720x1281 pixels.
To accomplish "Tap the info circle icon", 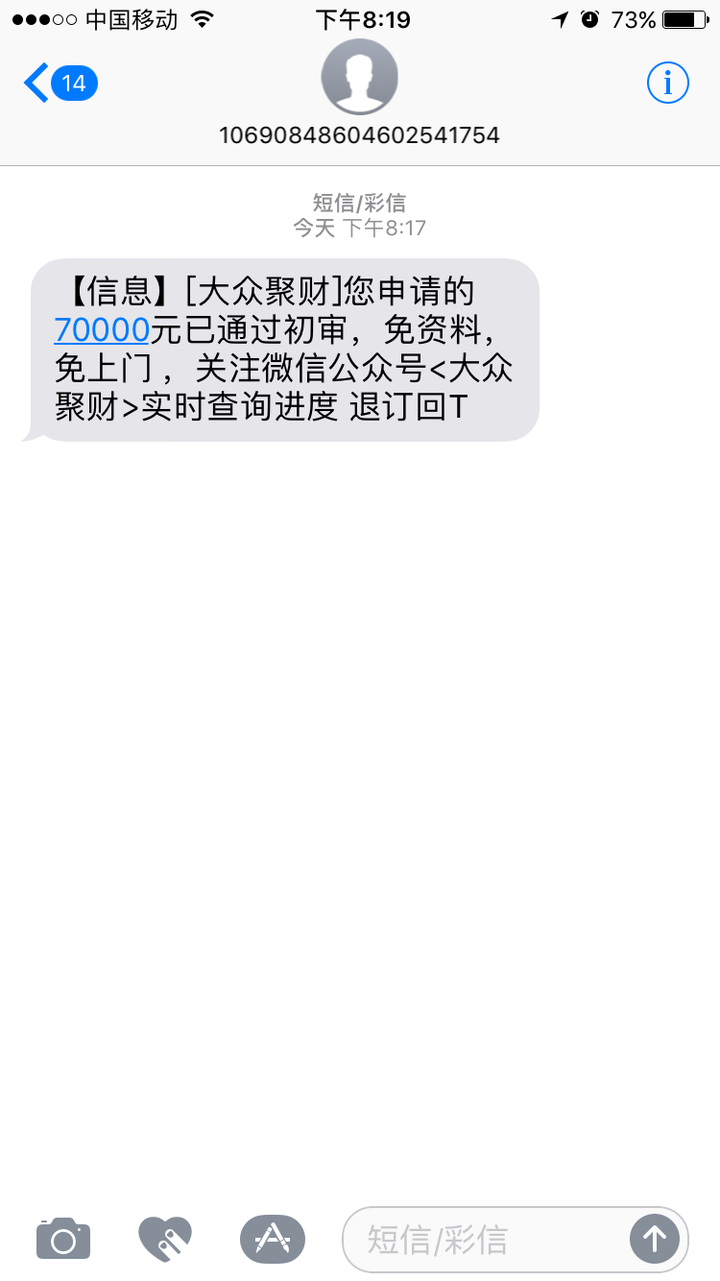I will tap(667, 84).
